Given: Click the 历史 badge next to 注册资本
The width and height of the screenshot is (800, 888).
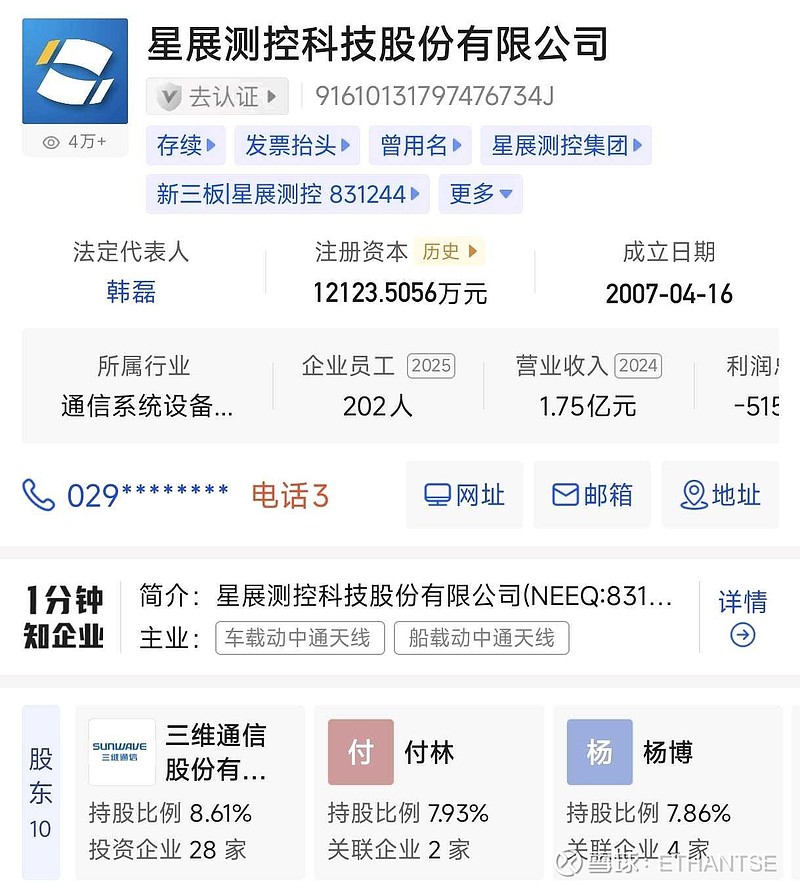Looking at the screenshot, I should coord(449,252).
